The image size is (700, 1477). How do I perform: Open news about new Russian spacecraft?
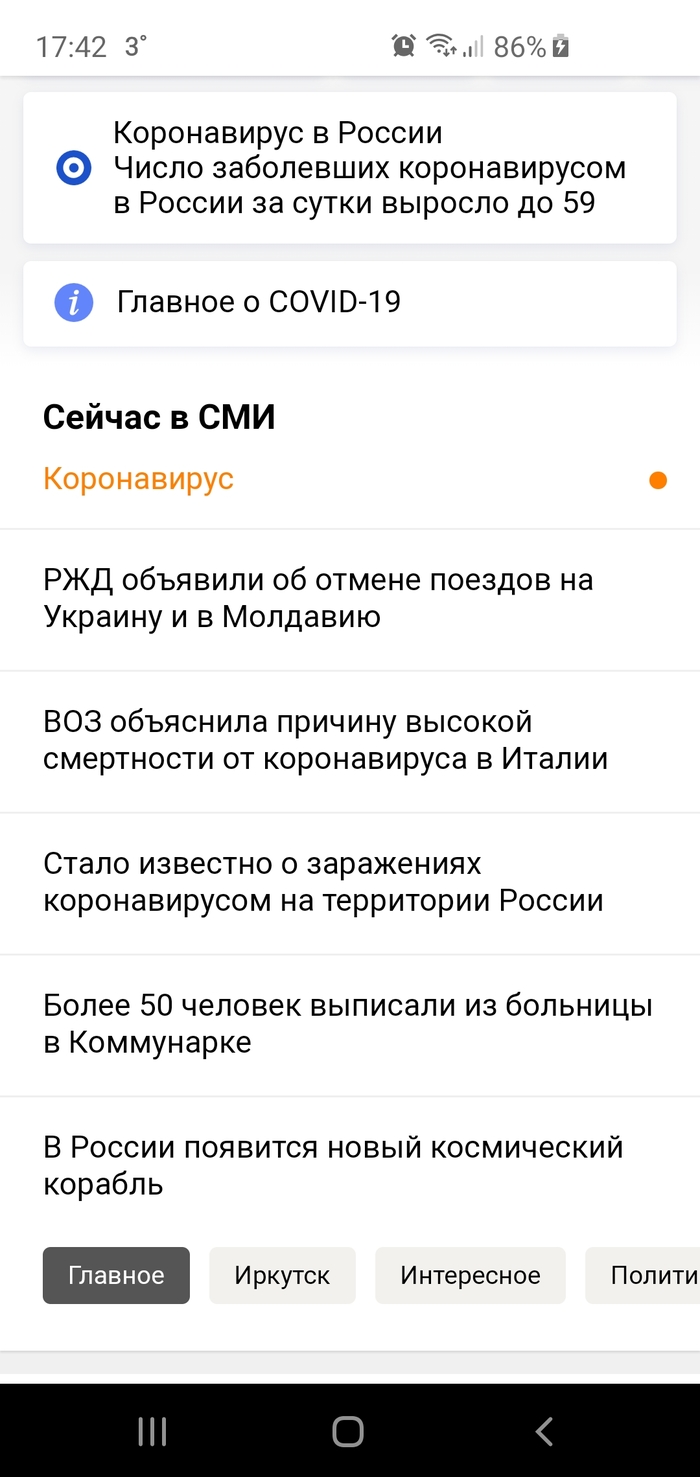334,1166
